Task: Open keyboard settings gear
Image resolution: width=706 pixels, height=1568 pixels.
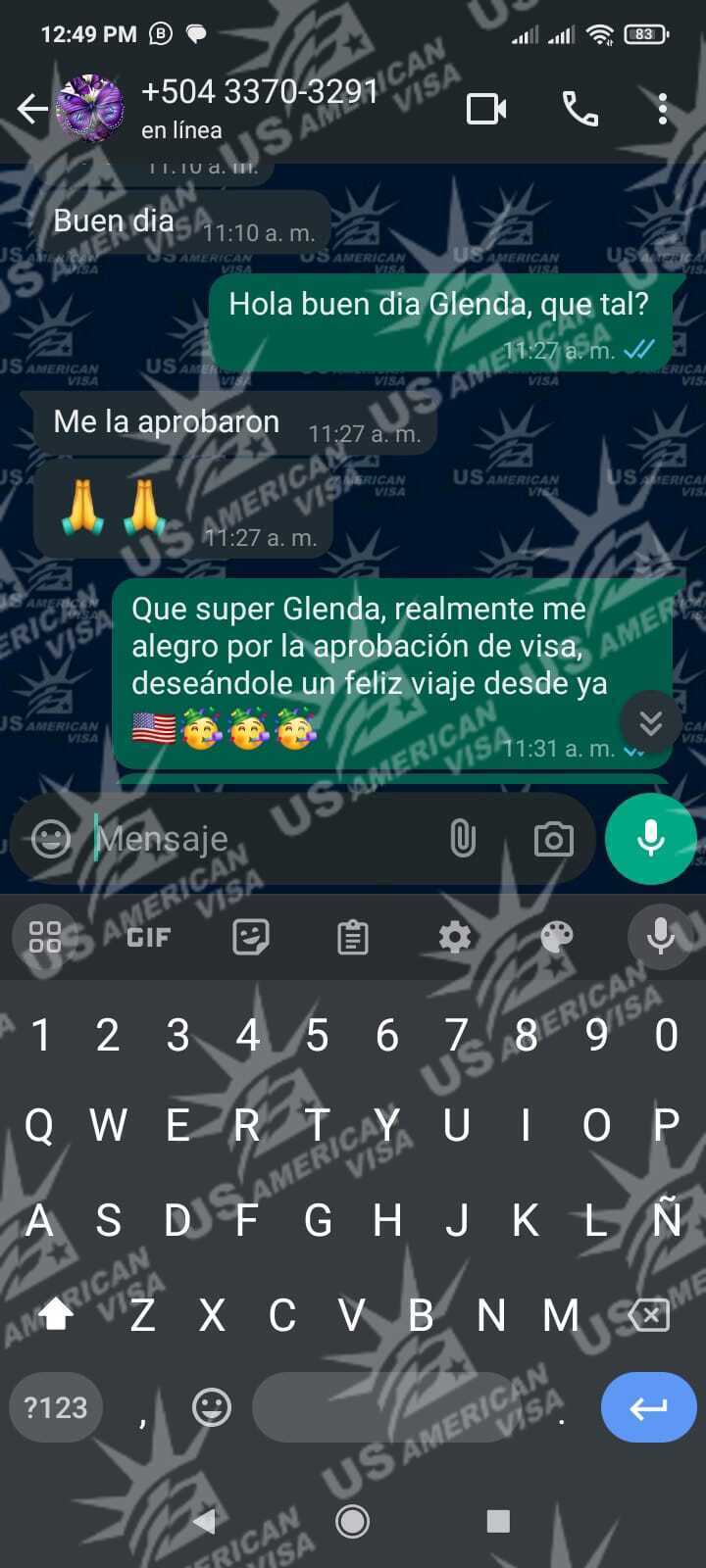Action: [455, 938]
